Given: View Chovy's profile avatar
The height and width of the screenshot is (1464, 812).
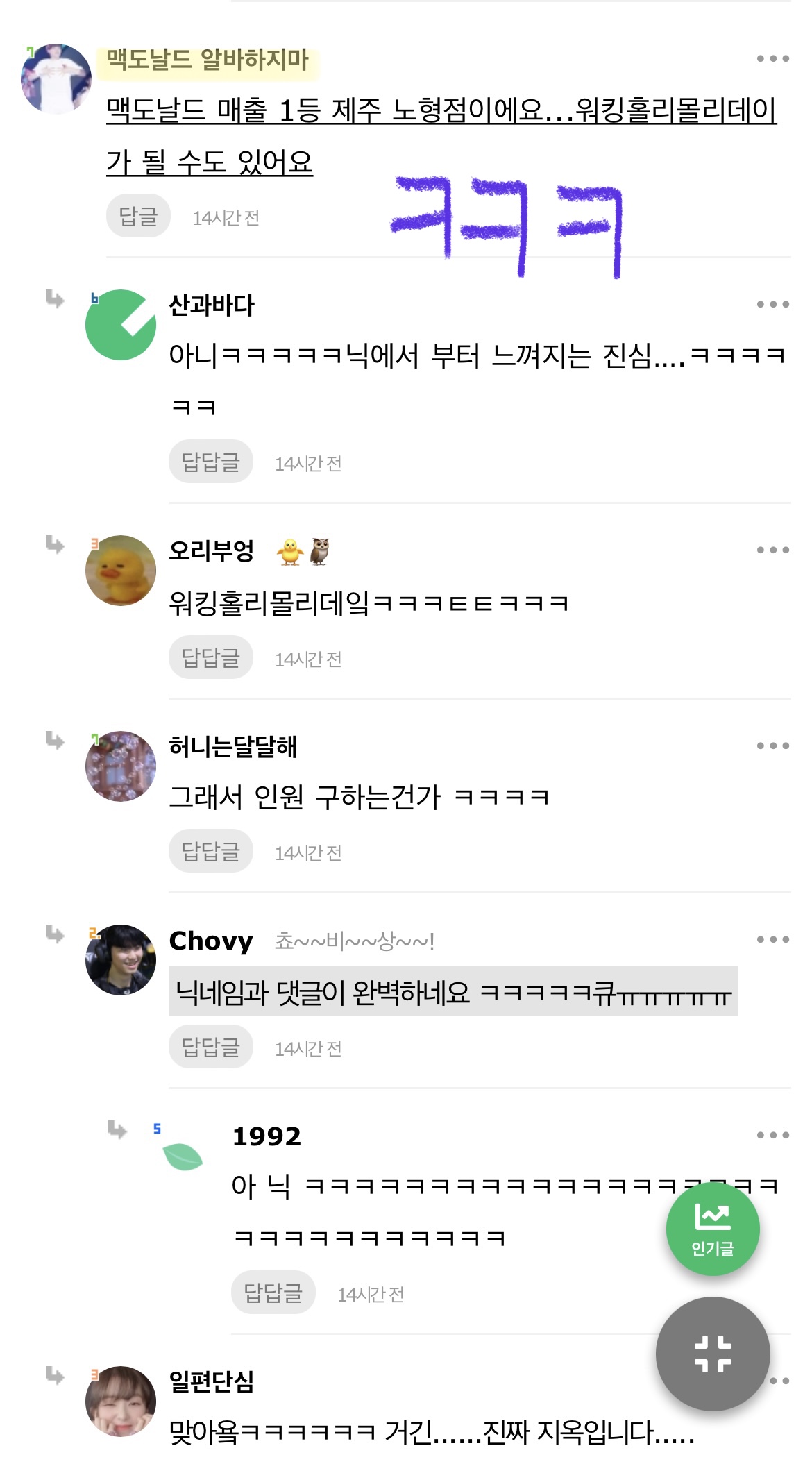Looking at the screenshot, I should pos(121,960).
